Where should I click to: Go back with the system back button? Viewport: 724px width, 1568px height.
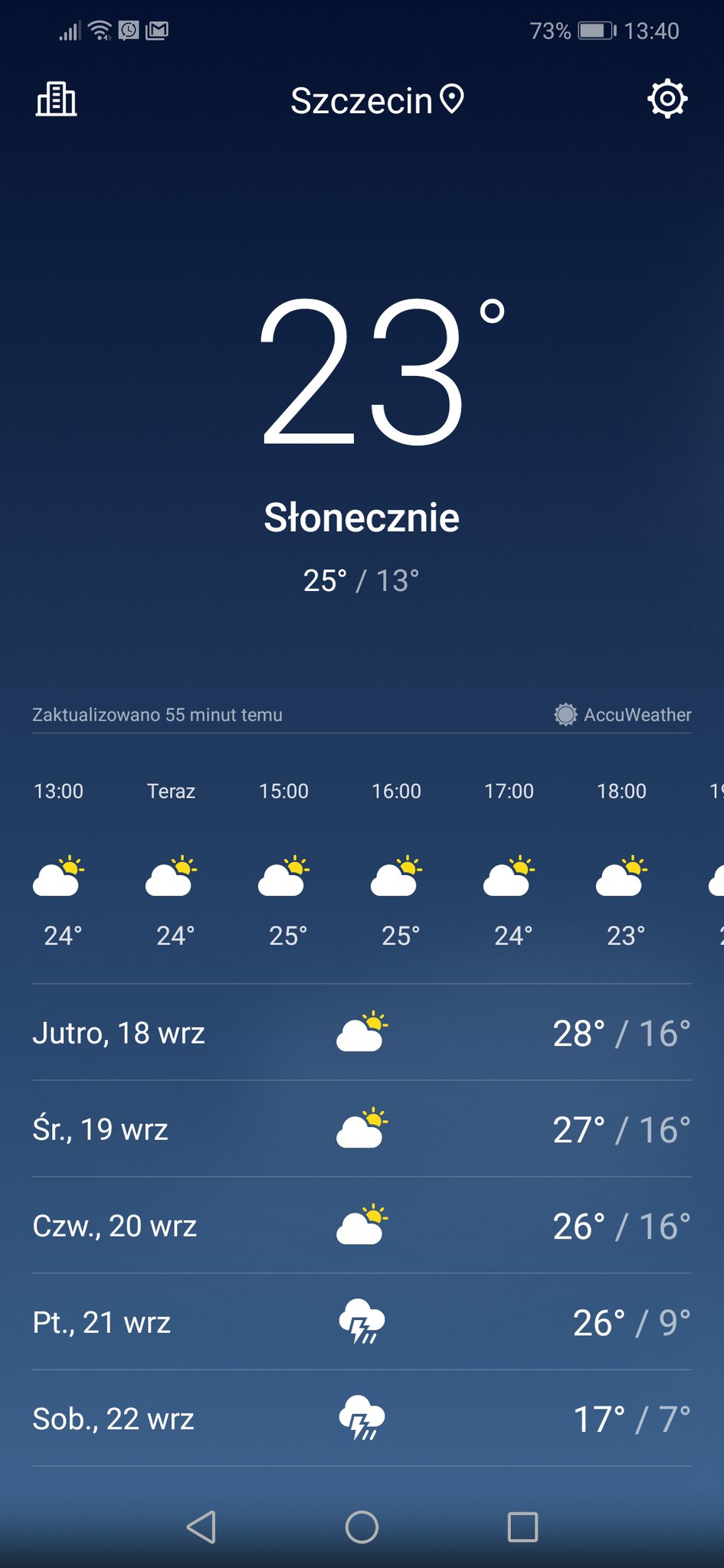[x=201, y=1527]
